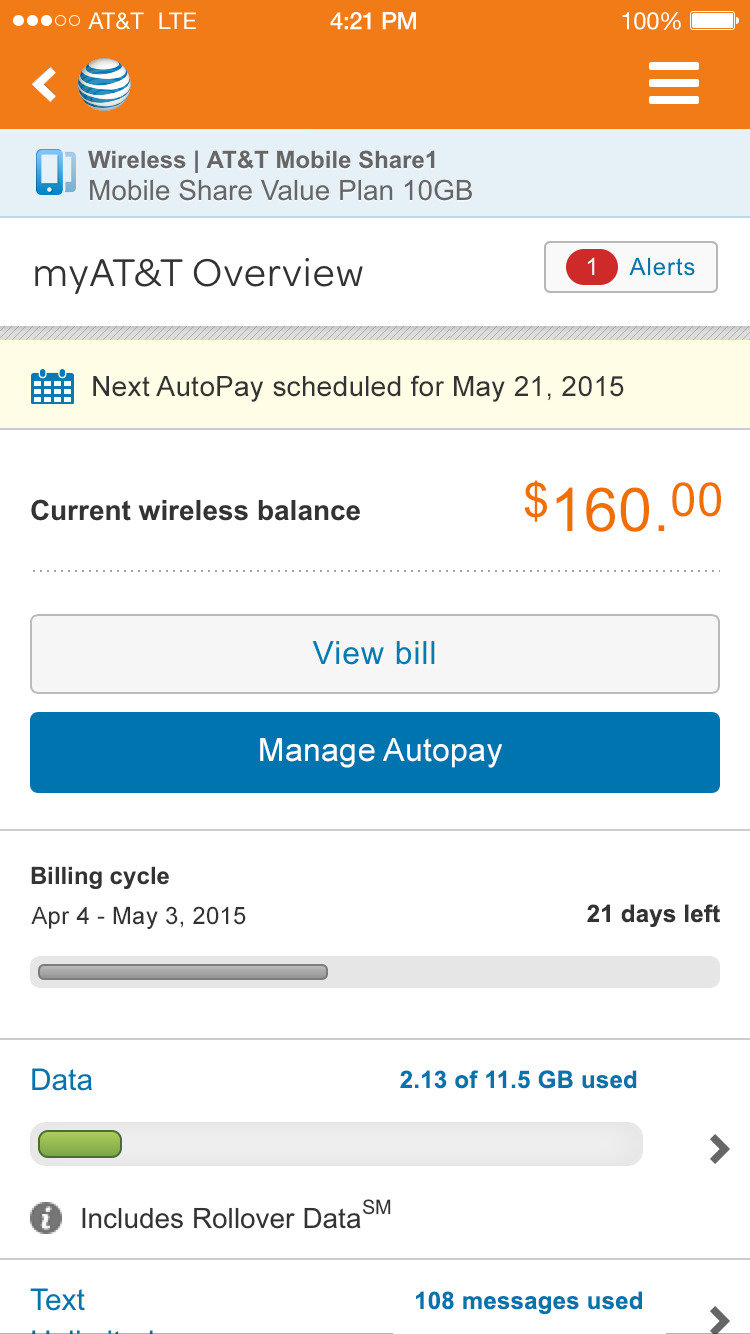Show Rollover Data info icon
Image resolution: width=750 pixels, height=1334 pixels.
[46, 1218]
